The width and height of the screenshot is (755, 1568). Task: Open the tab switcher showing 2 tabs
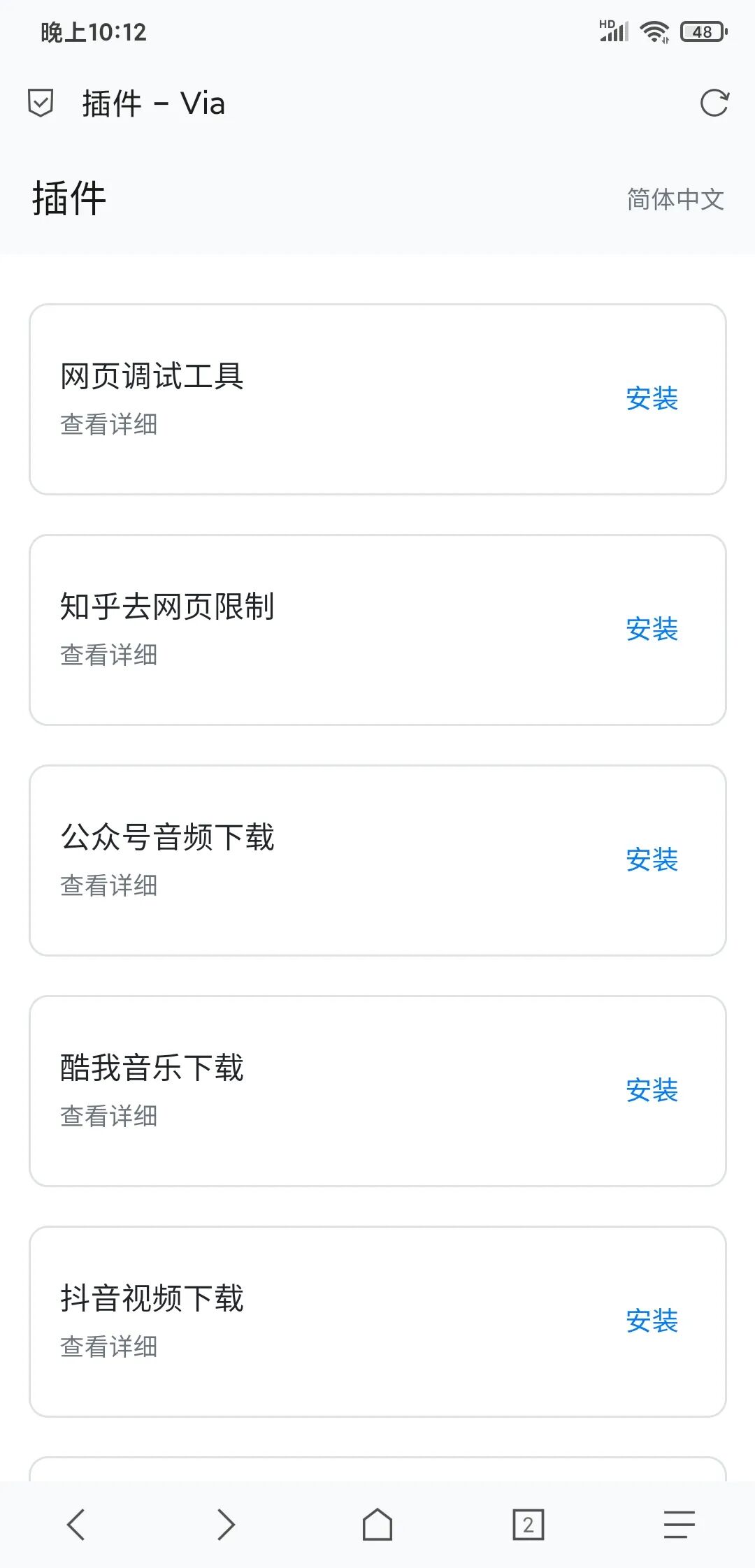point(528,1524)
